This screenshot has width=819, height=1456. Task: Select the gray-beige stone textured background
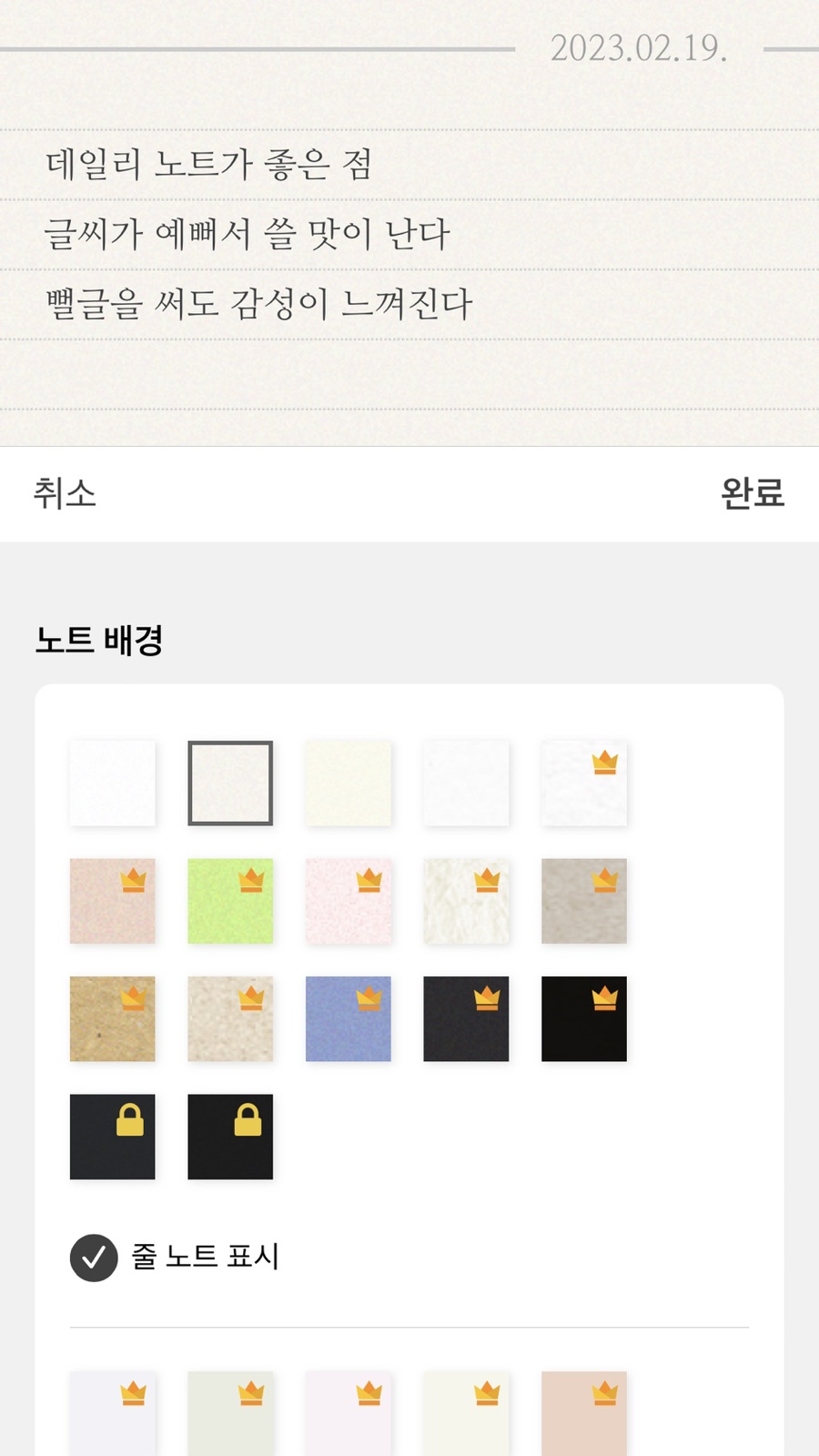[584, 901]
